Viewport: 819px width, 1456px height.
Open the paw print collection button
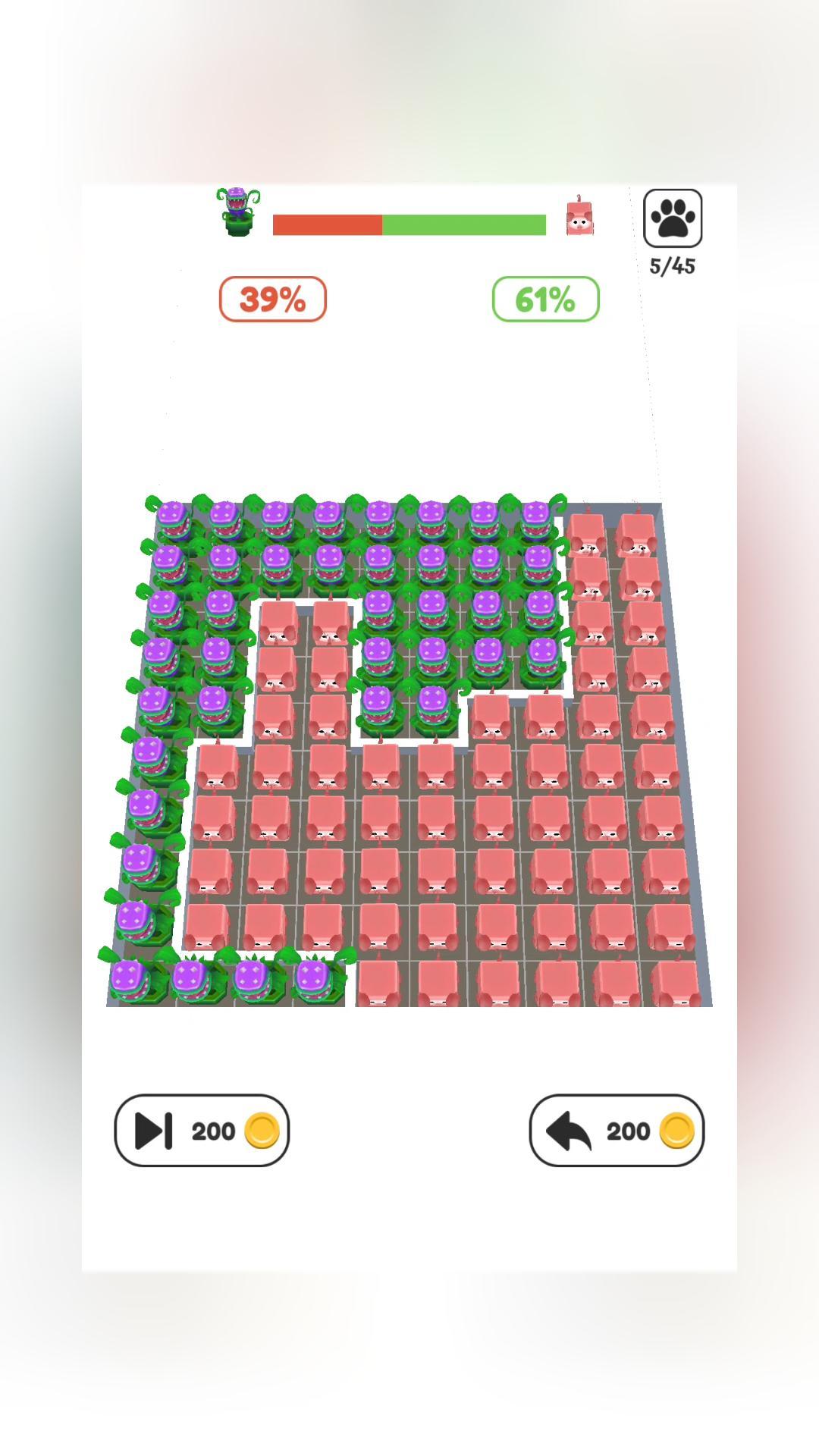point(672,218)
